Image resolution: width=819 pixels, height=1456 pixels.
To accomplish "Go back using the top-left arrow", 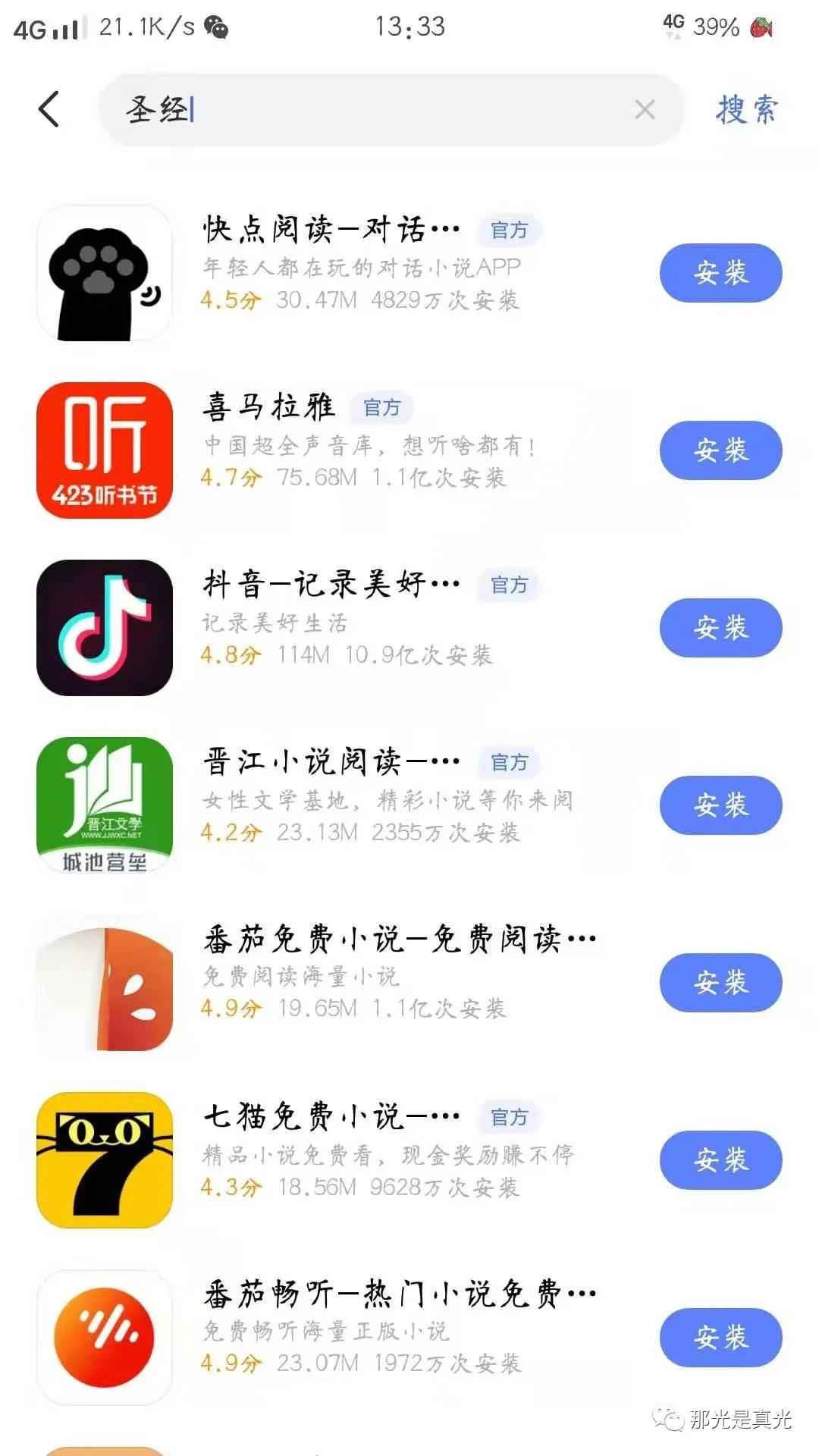I will click(x=49, y=109).
